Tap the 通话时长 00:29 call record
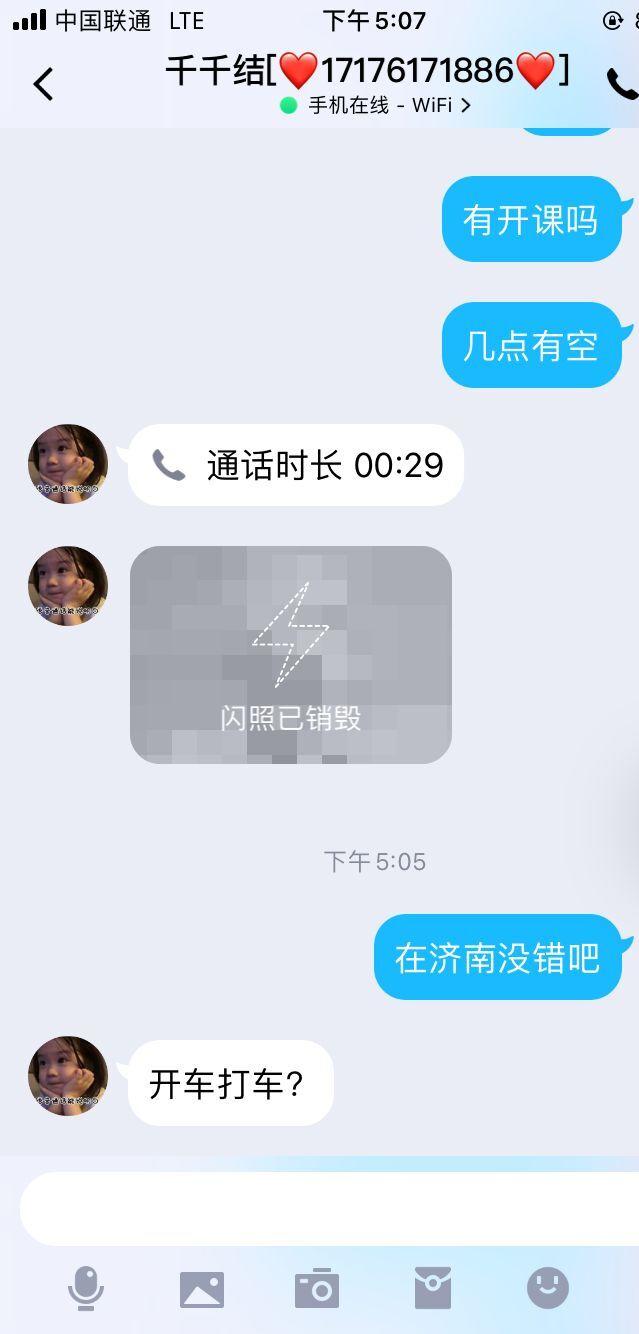639x1334 pixels. [x=296, y=465]
